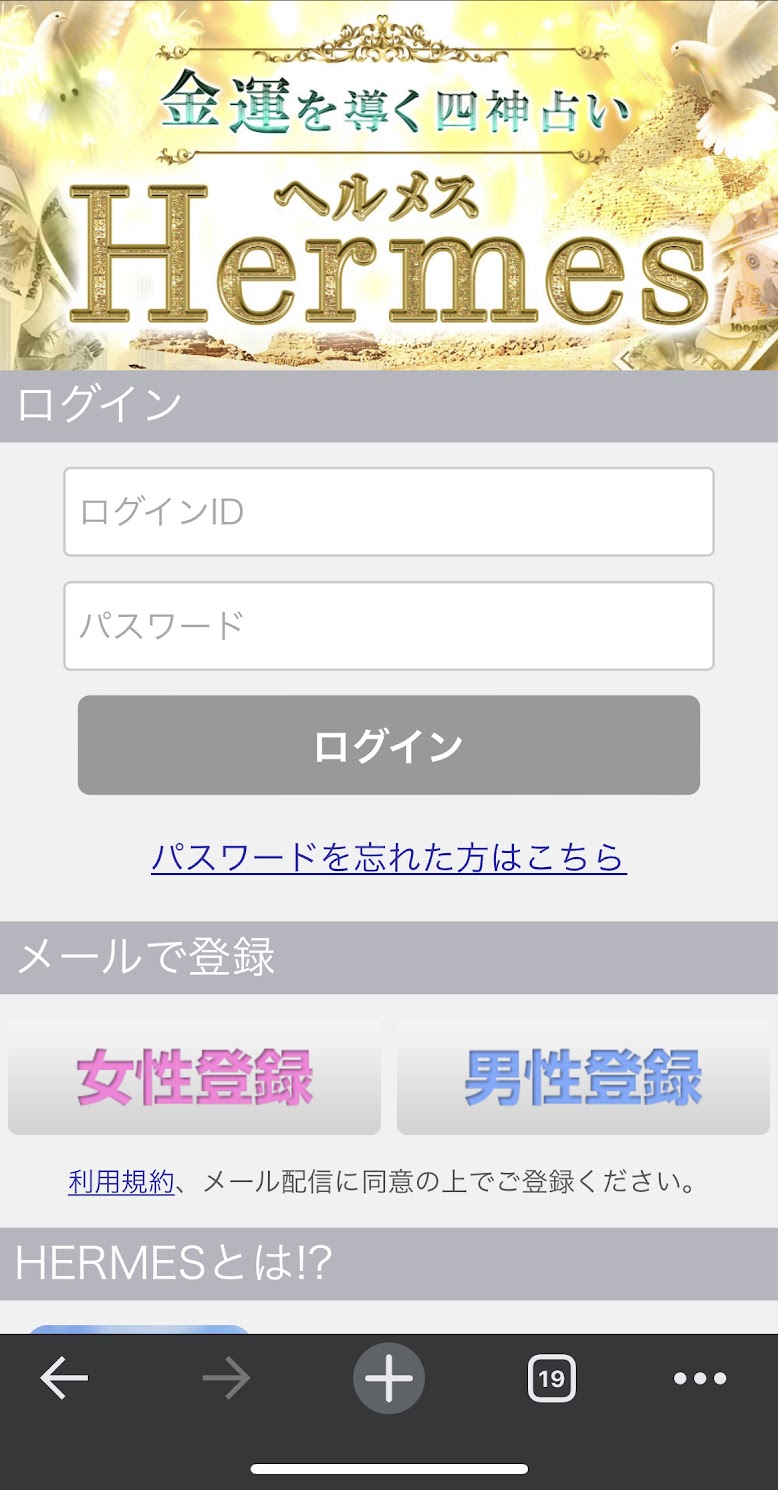Image resolution: width=778 pixels, height=1490 pixels.
Task: Focus the パスワード field
Action: pyautogui.click(x=388, y=626)
